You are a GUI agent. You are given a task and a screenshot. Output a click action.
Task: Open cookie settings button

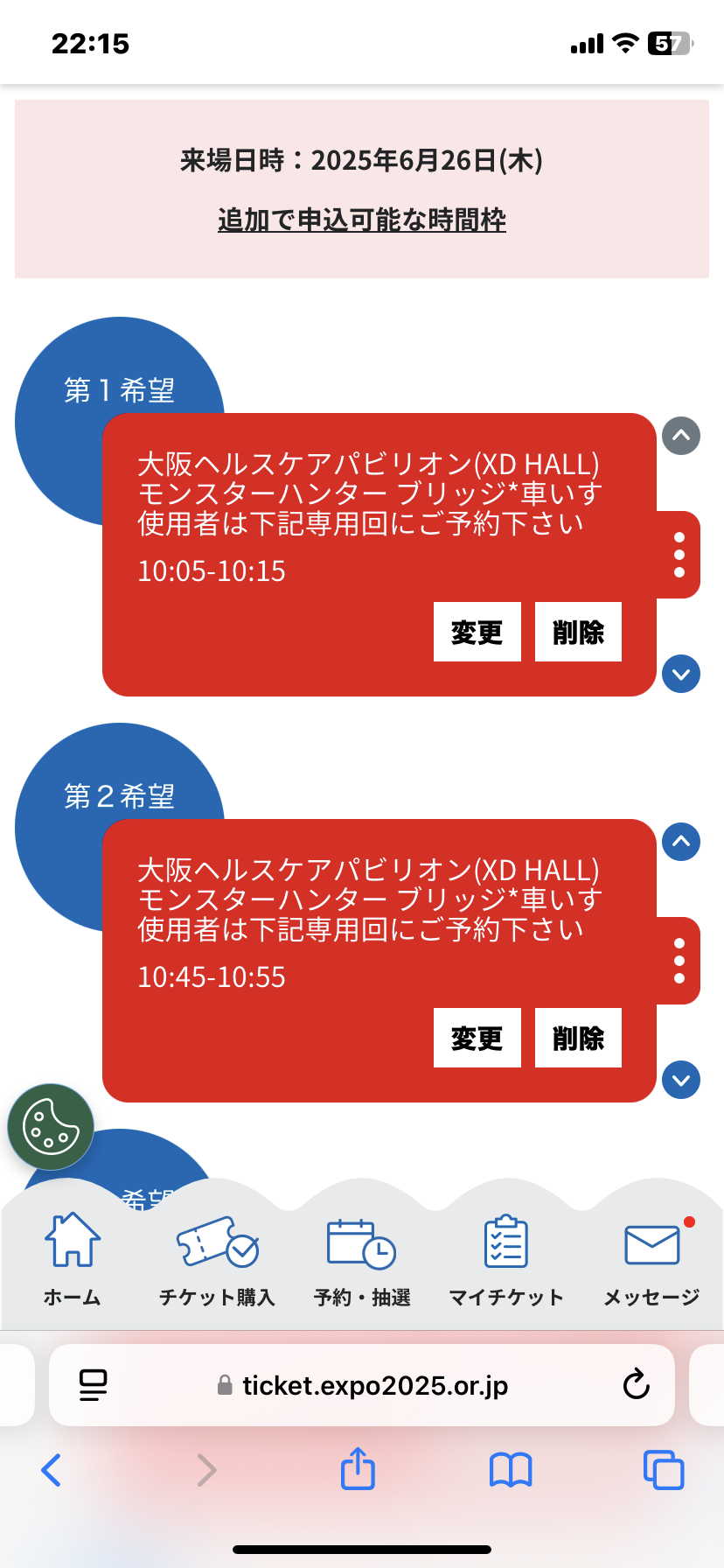pyautogui.click(x=51, y=1127)
